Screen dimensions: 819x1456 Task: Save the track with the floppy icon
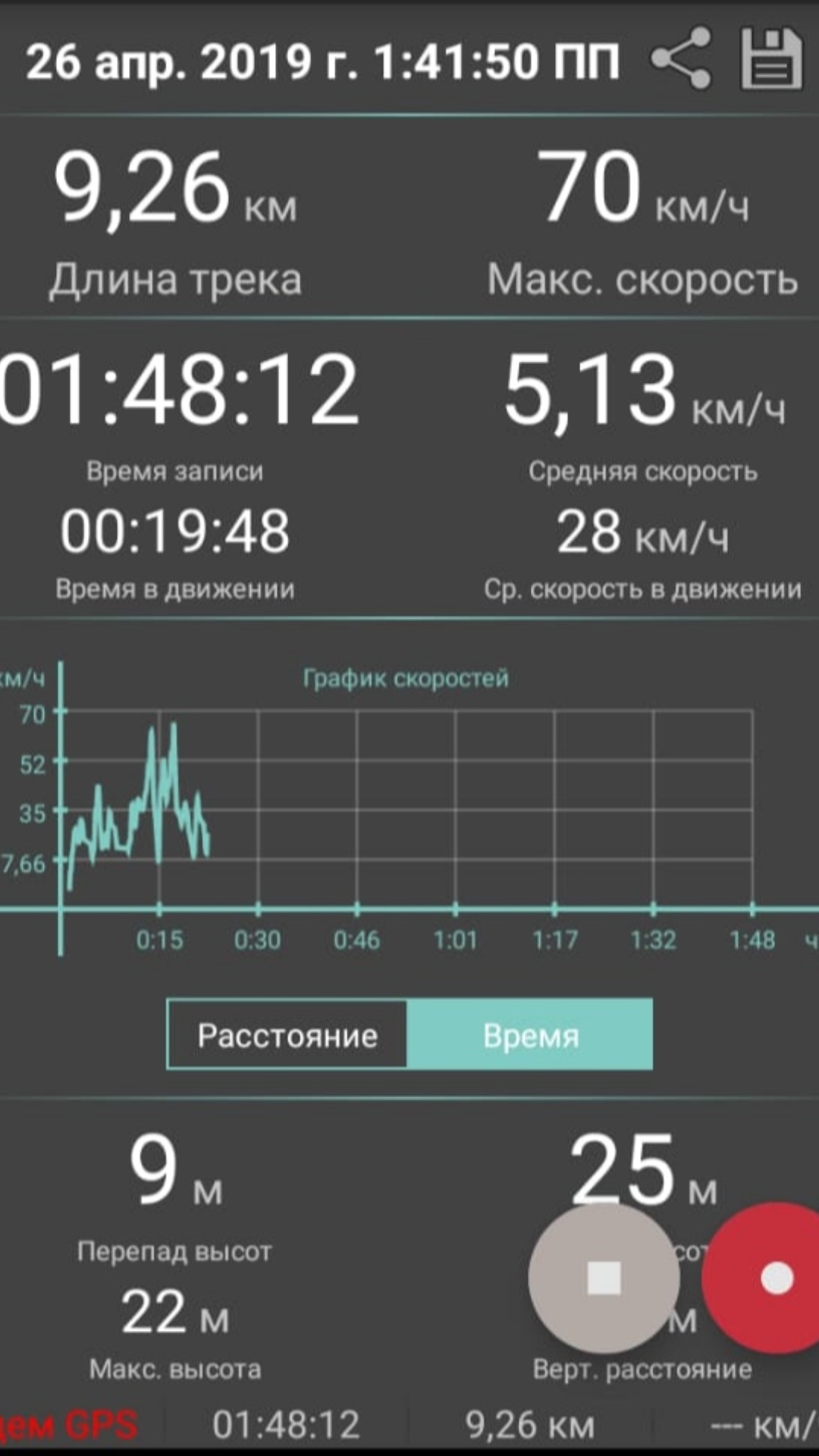coord(771,59)
